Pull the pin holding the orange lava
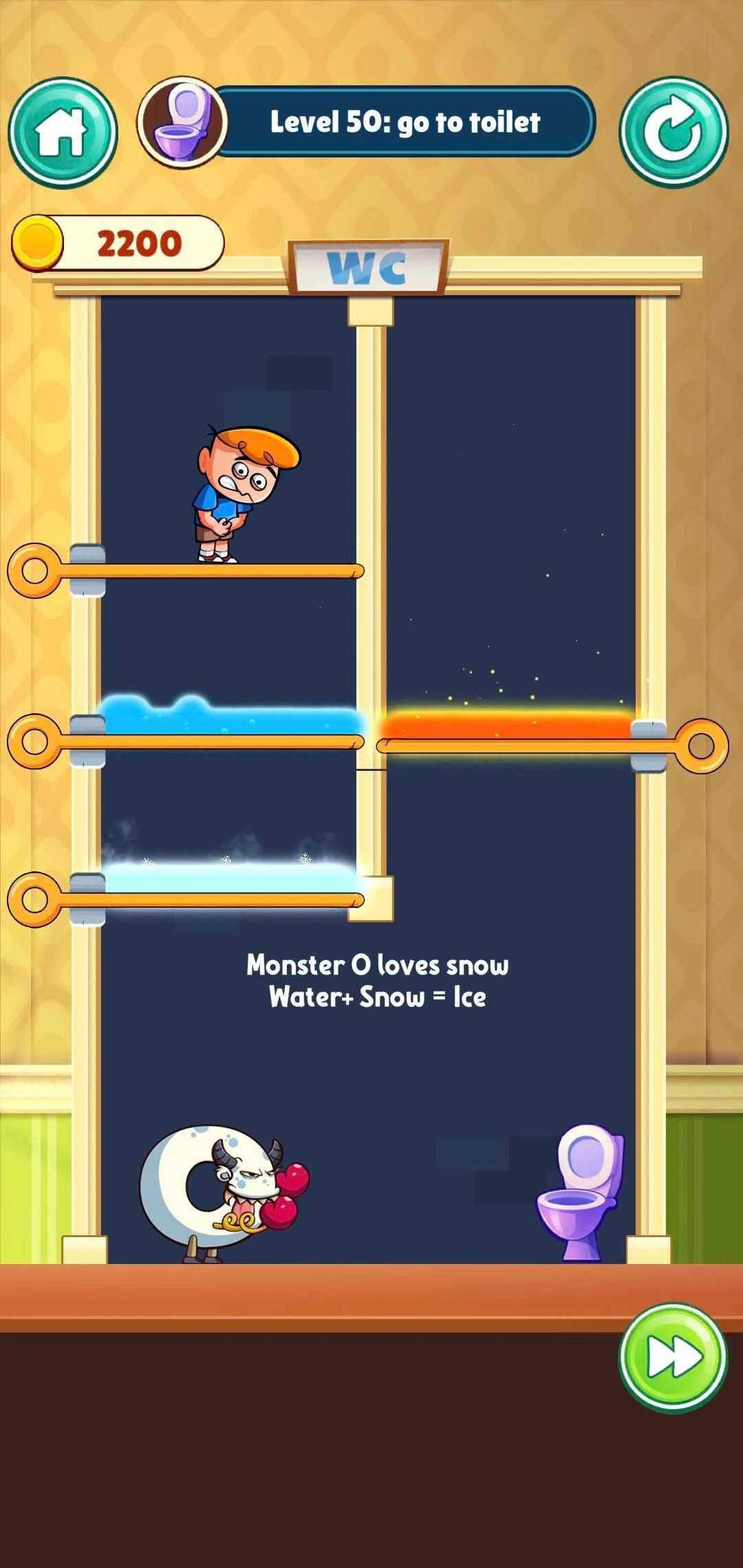This screenshot has width=743, height=1568. (702, 745)
